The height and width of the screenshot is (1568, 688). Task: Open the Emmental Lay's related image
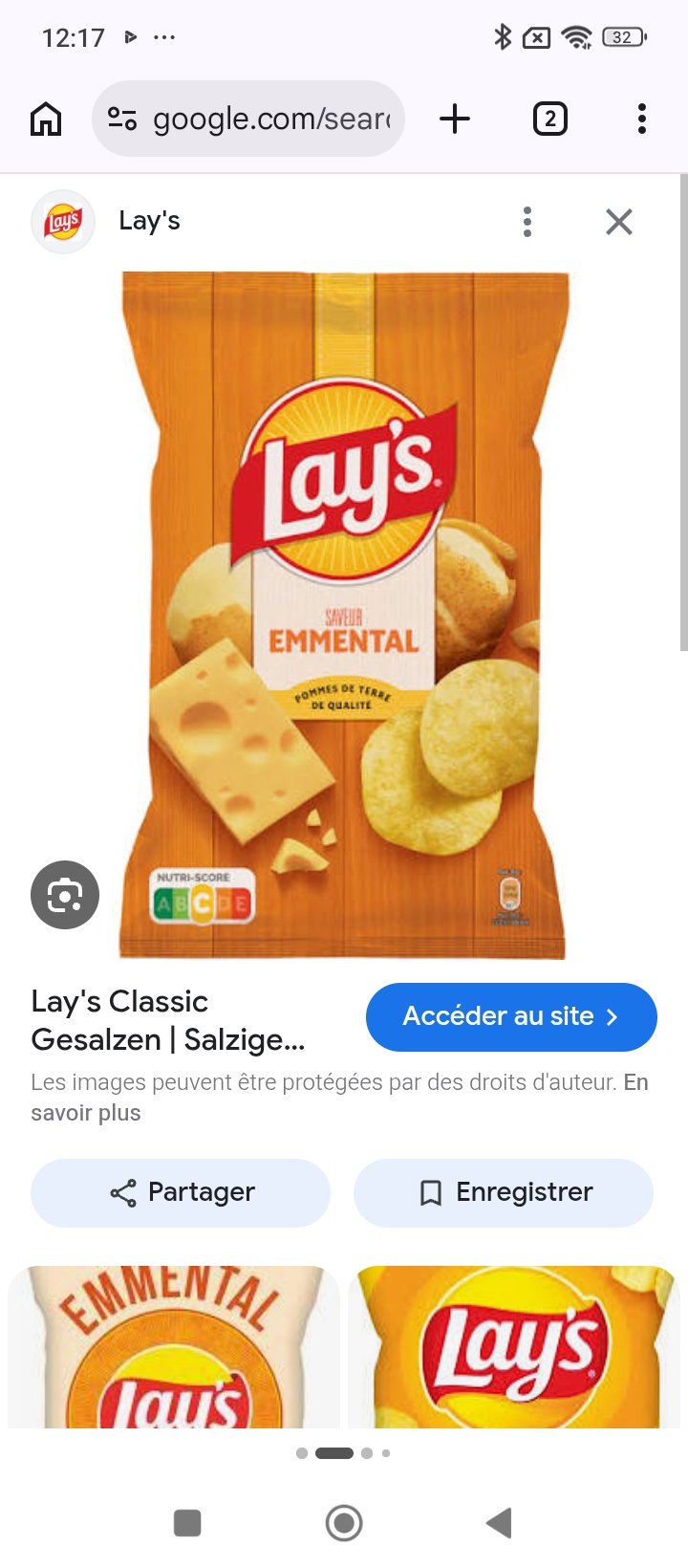click(174, 1346)
